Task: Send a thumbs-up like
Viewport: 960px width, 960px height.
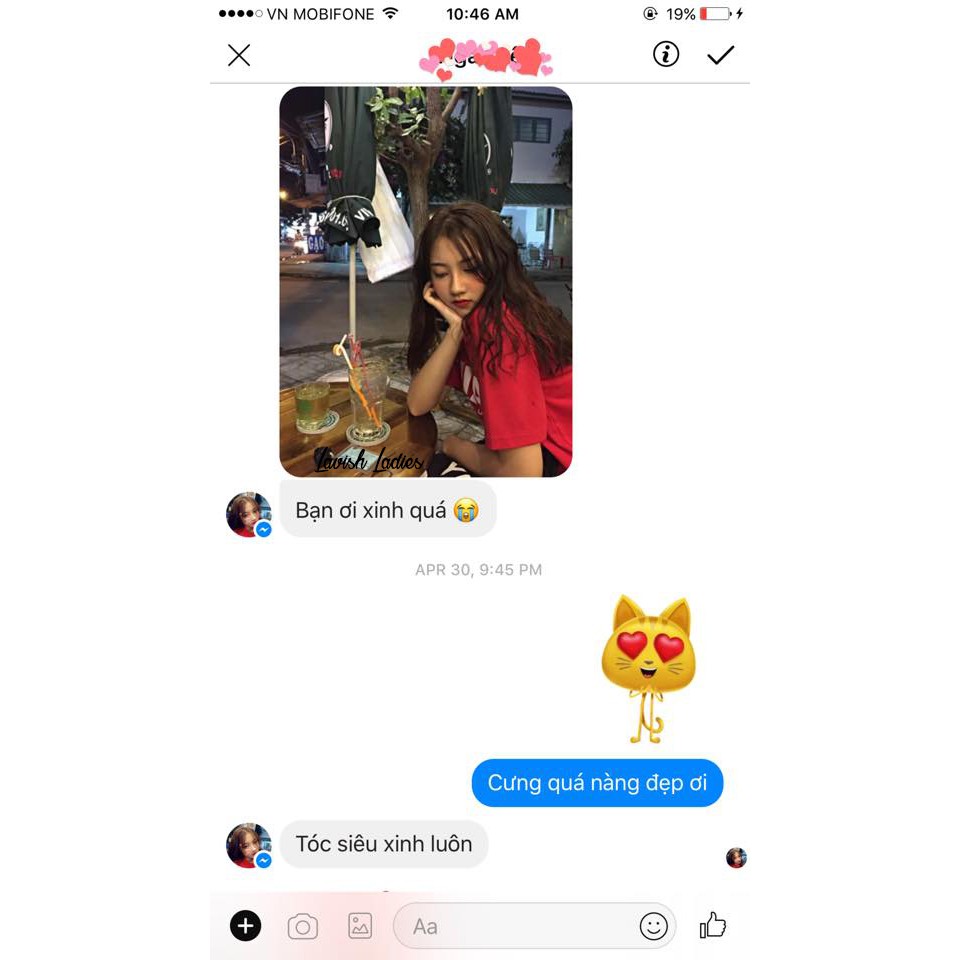Action: pos(713,926)
